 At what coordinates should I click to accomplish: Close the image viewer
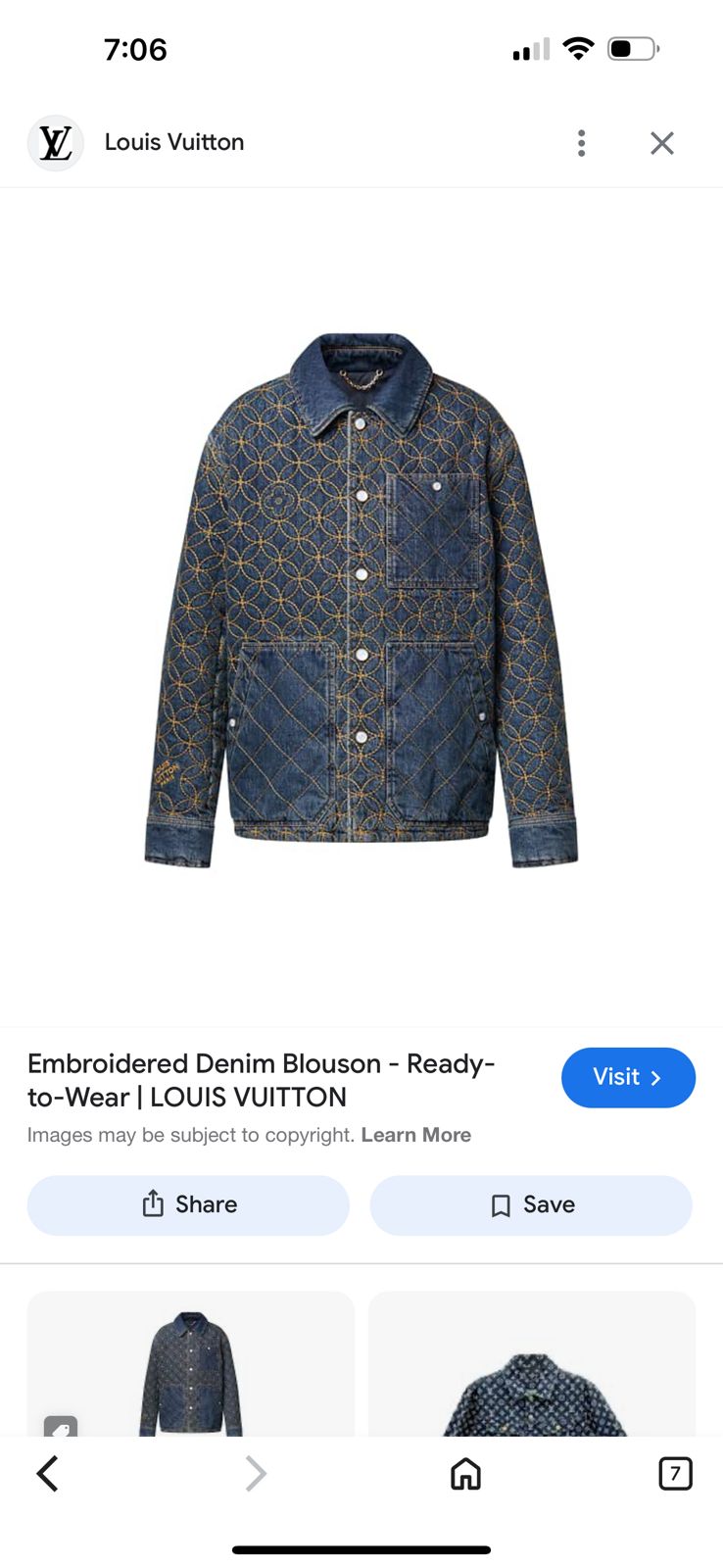662,143
